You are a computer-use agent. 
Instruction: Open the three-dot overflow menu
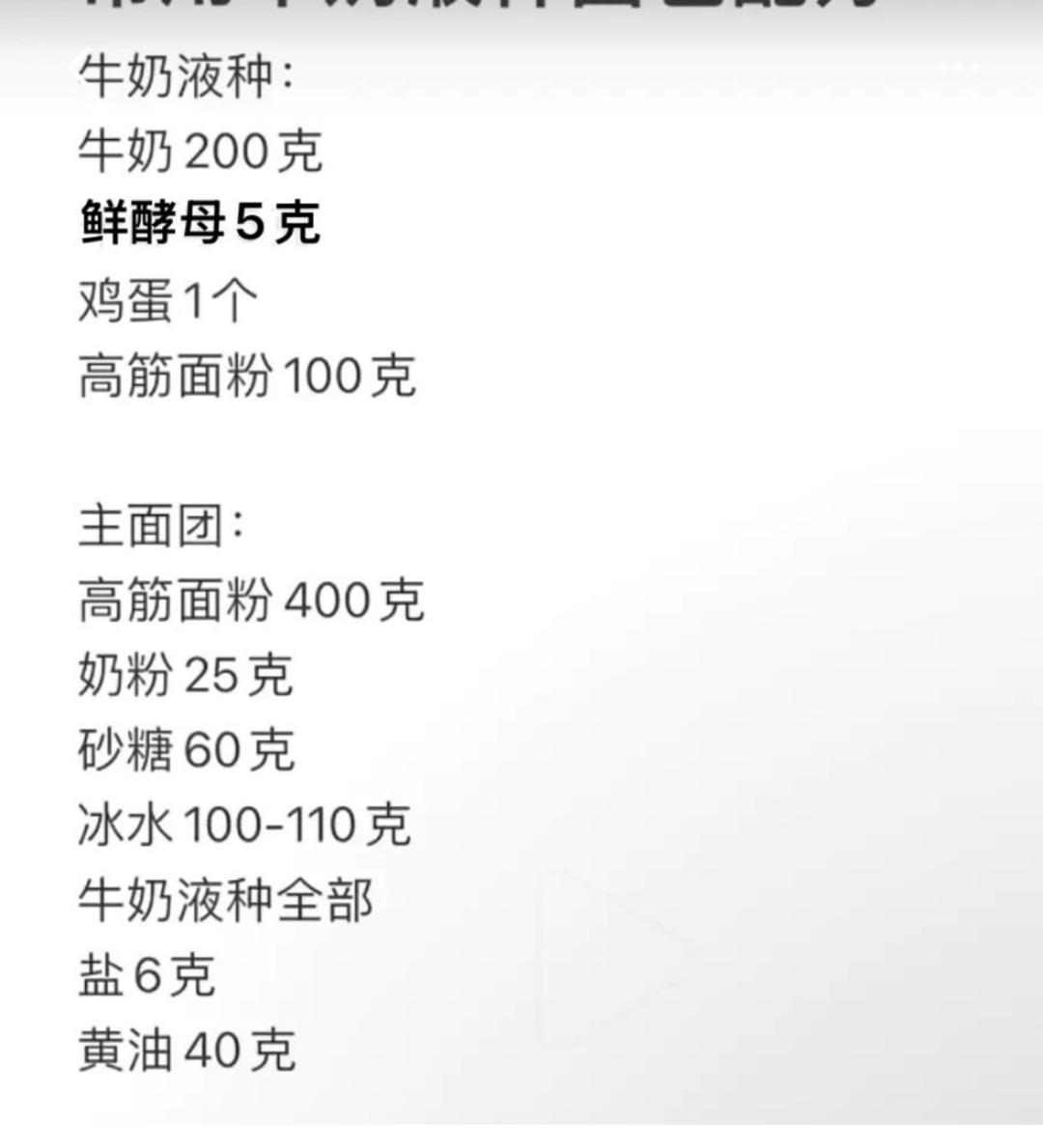tap(960, 67)
